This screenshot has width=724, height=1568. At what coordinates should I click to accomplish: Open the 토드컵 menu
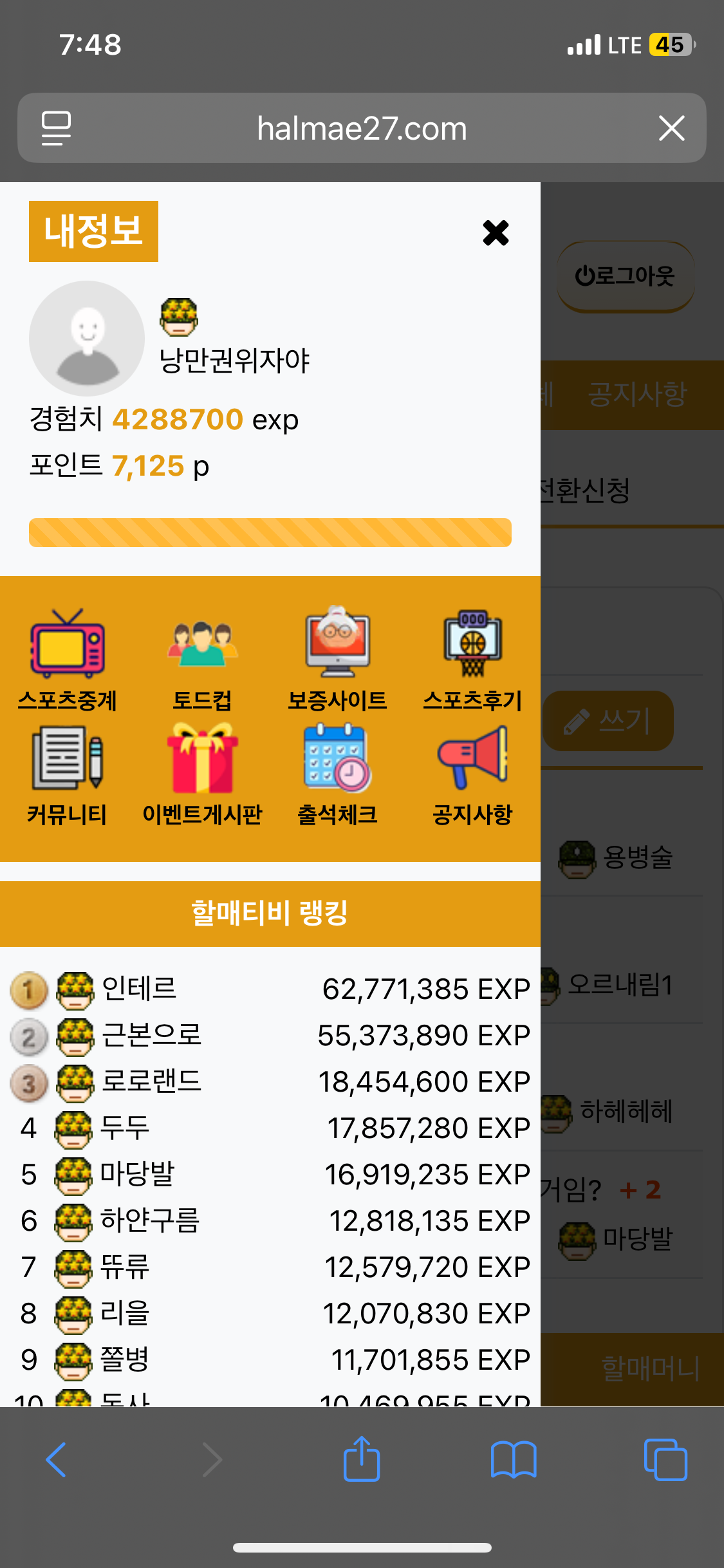coord(202,658)
